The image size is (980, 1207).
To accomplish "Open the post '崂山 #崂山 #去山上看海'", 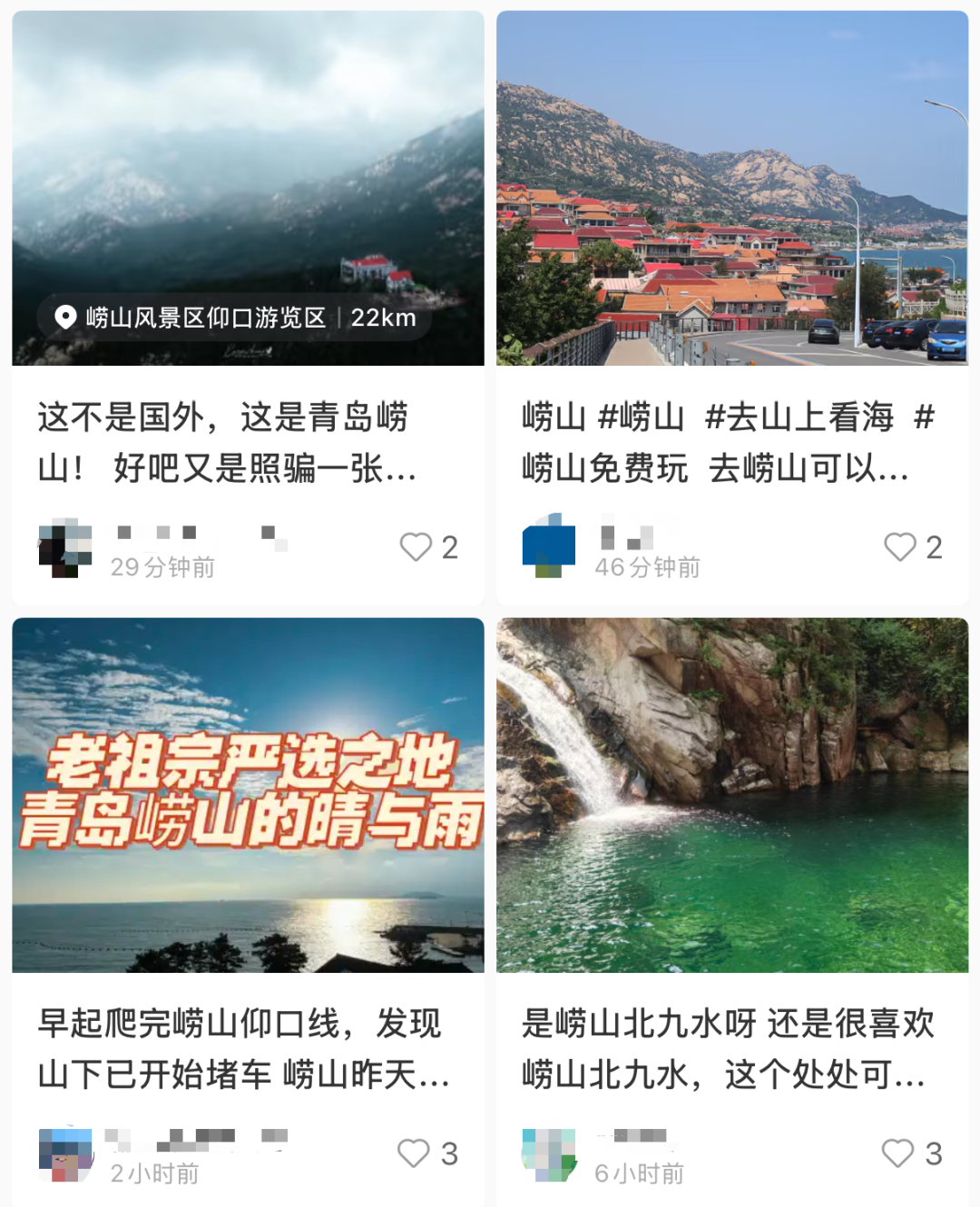I will (717, 443).
